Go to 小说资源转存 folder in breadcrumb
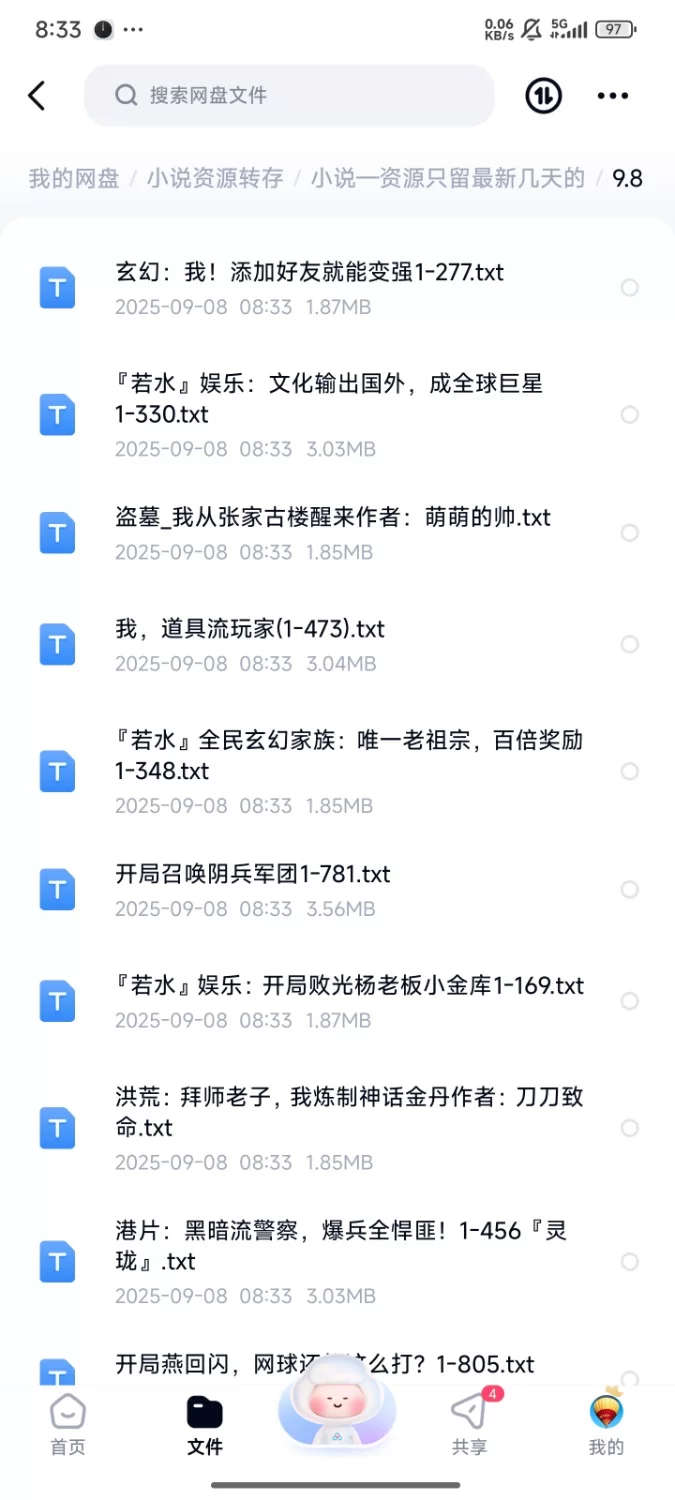The image size is (675, 1500). pos(215,179)
